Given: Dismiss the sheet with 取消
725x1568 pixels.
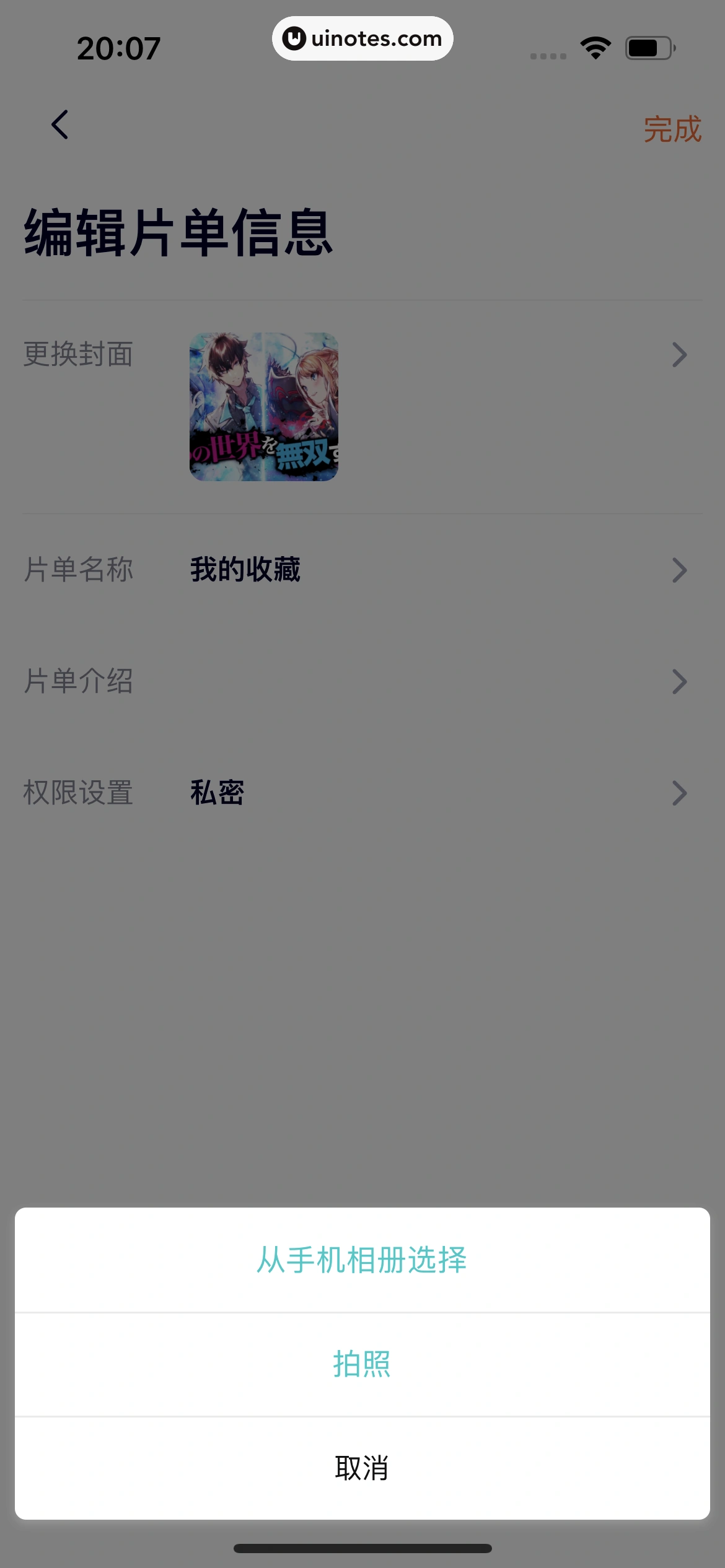Looking at the screenshot, I should [362, 1468].
